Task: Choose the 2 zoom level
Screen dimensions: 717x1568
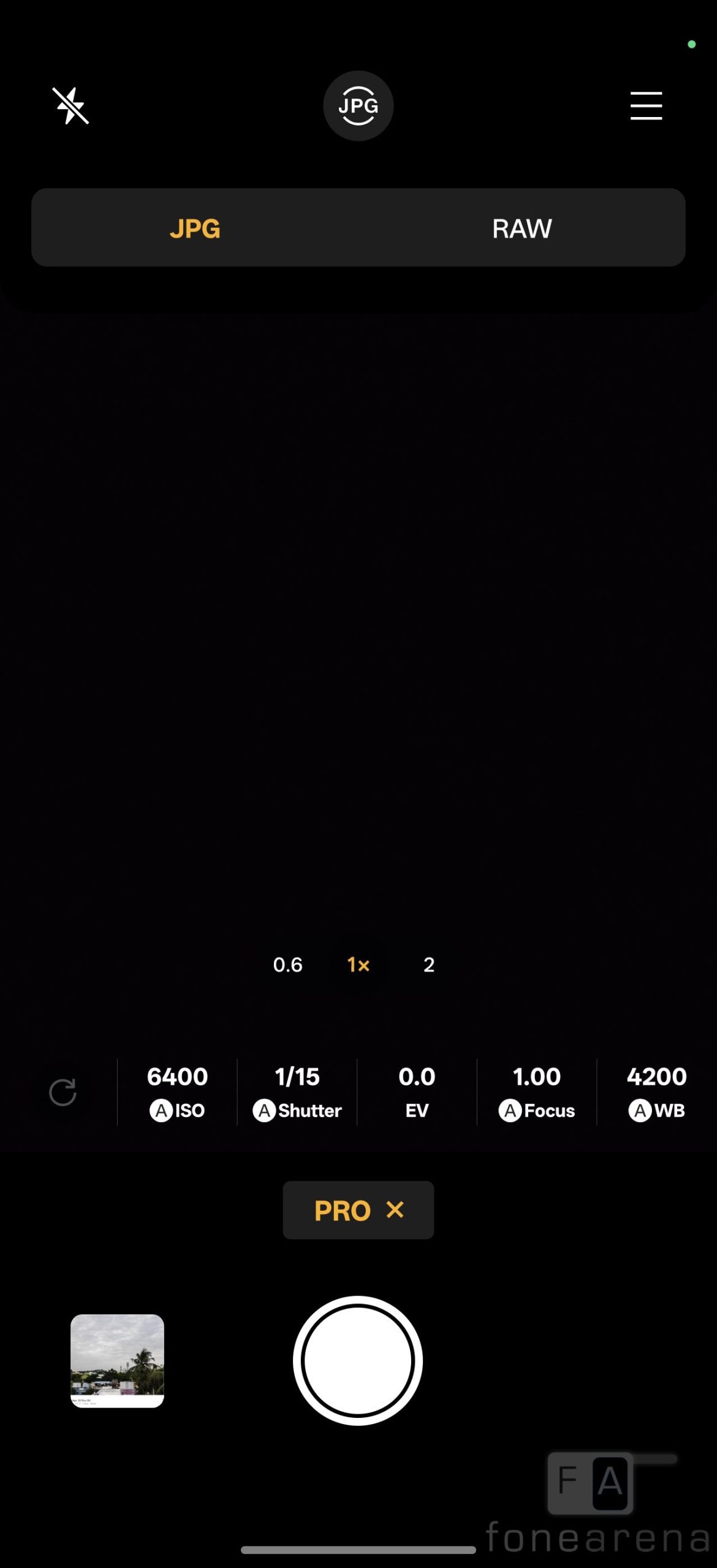Action: coord(429,965)
